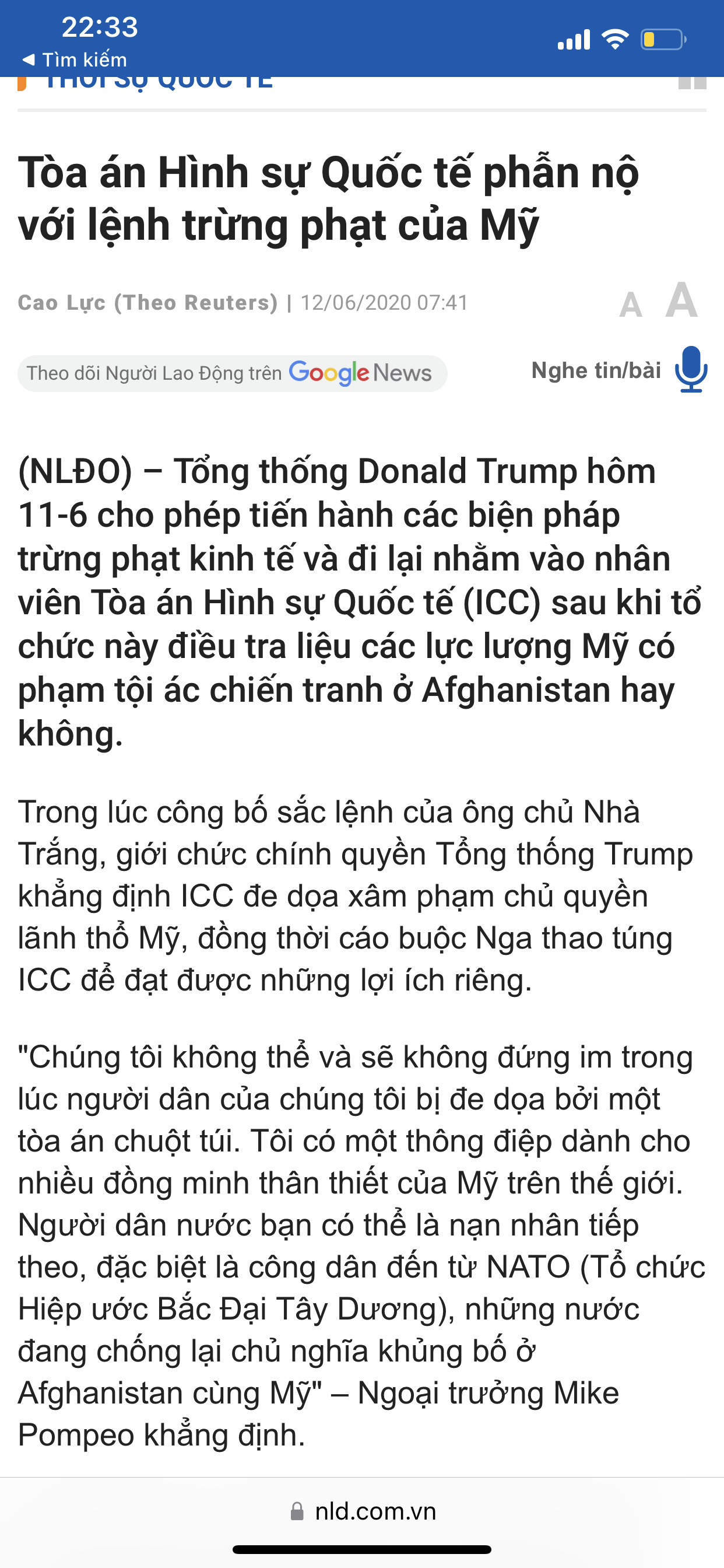Listen to the article audio

tap(691, 369)
